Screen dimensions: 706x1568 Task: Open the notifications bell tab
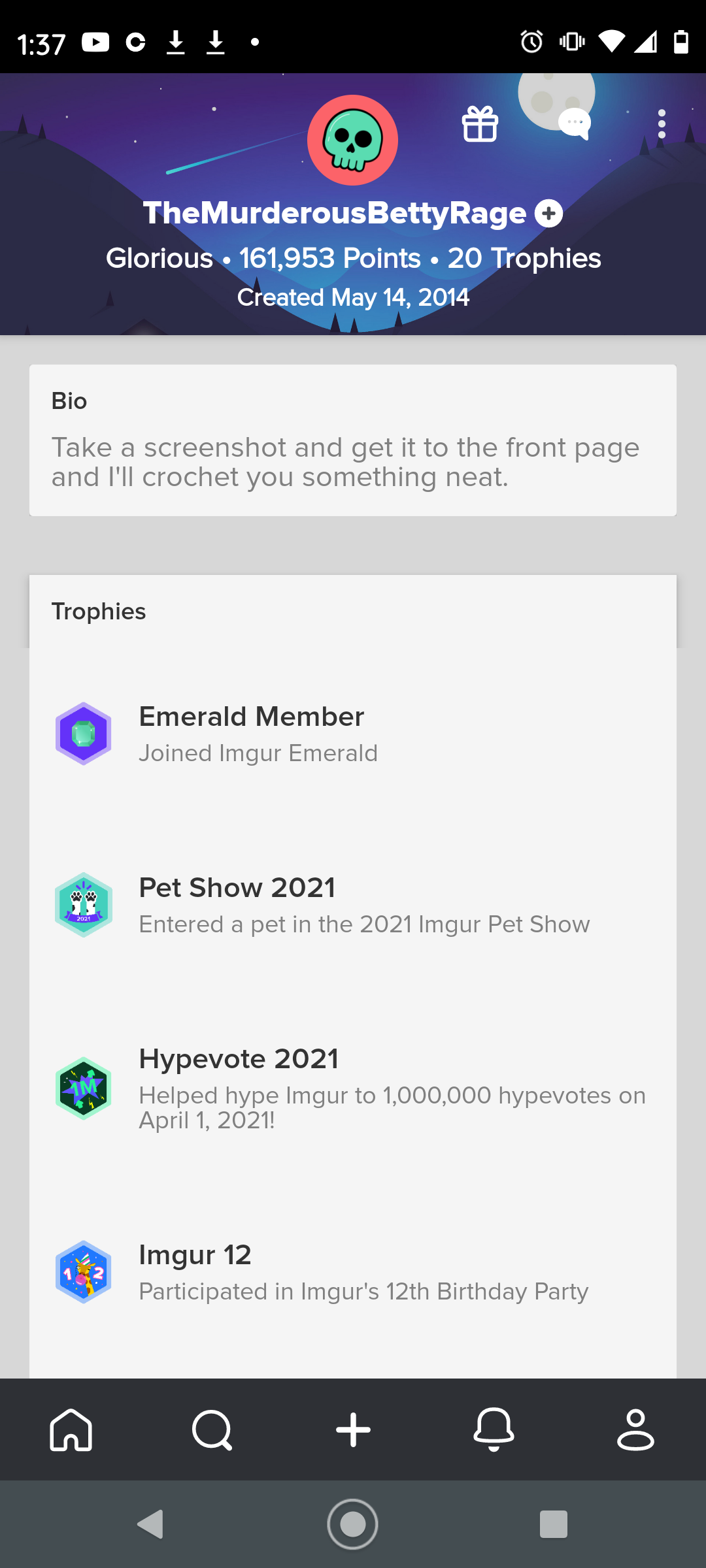point(494,1429)
